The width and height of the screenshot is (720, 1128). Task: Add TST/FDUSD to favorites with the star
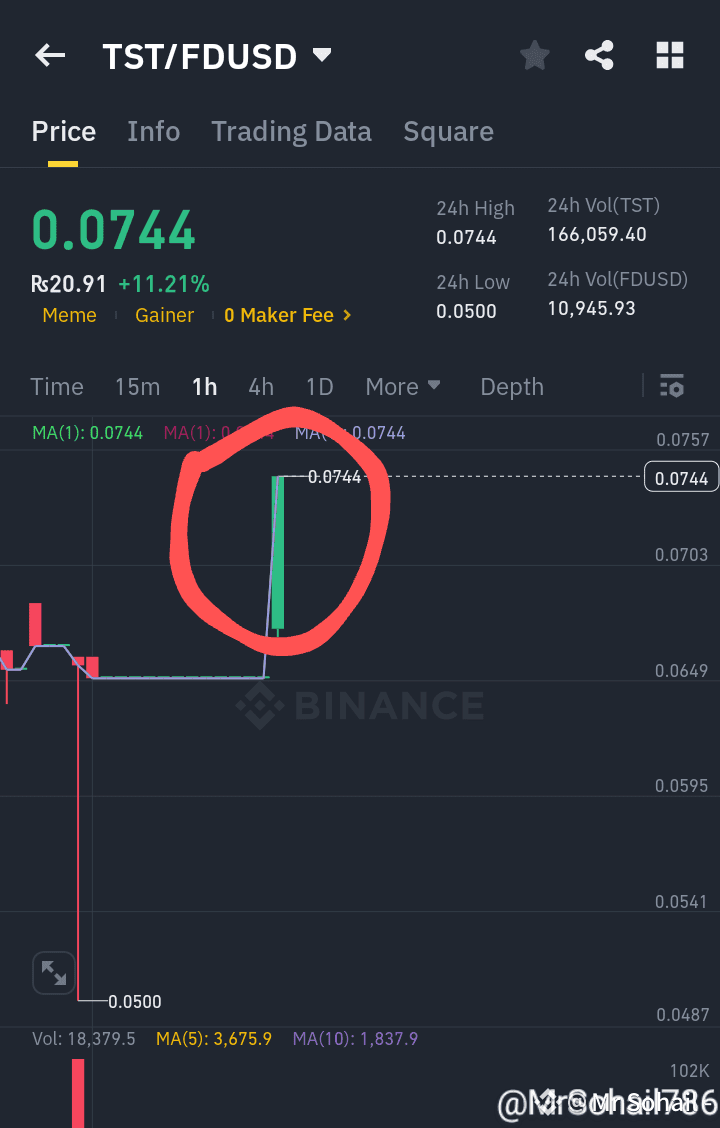[535, 56]
